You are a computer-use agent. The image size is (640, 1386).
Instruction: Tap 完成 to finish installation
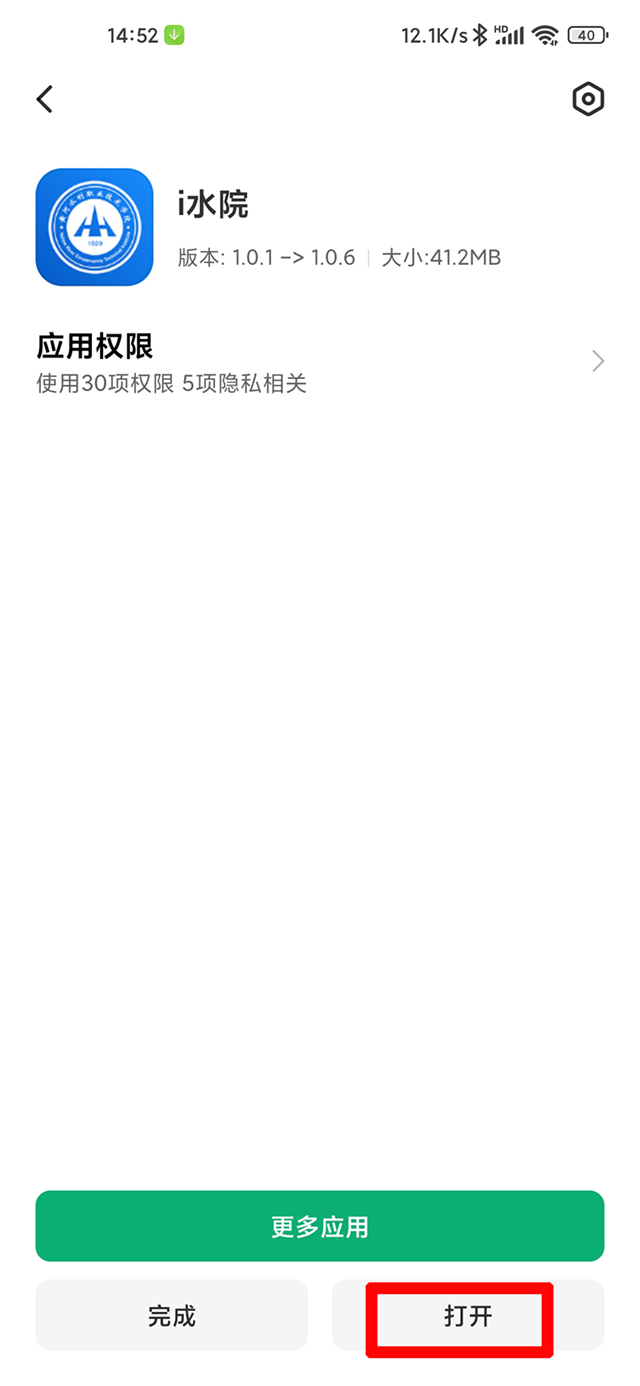(x=172, y=1315)
